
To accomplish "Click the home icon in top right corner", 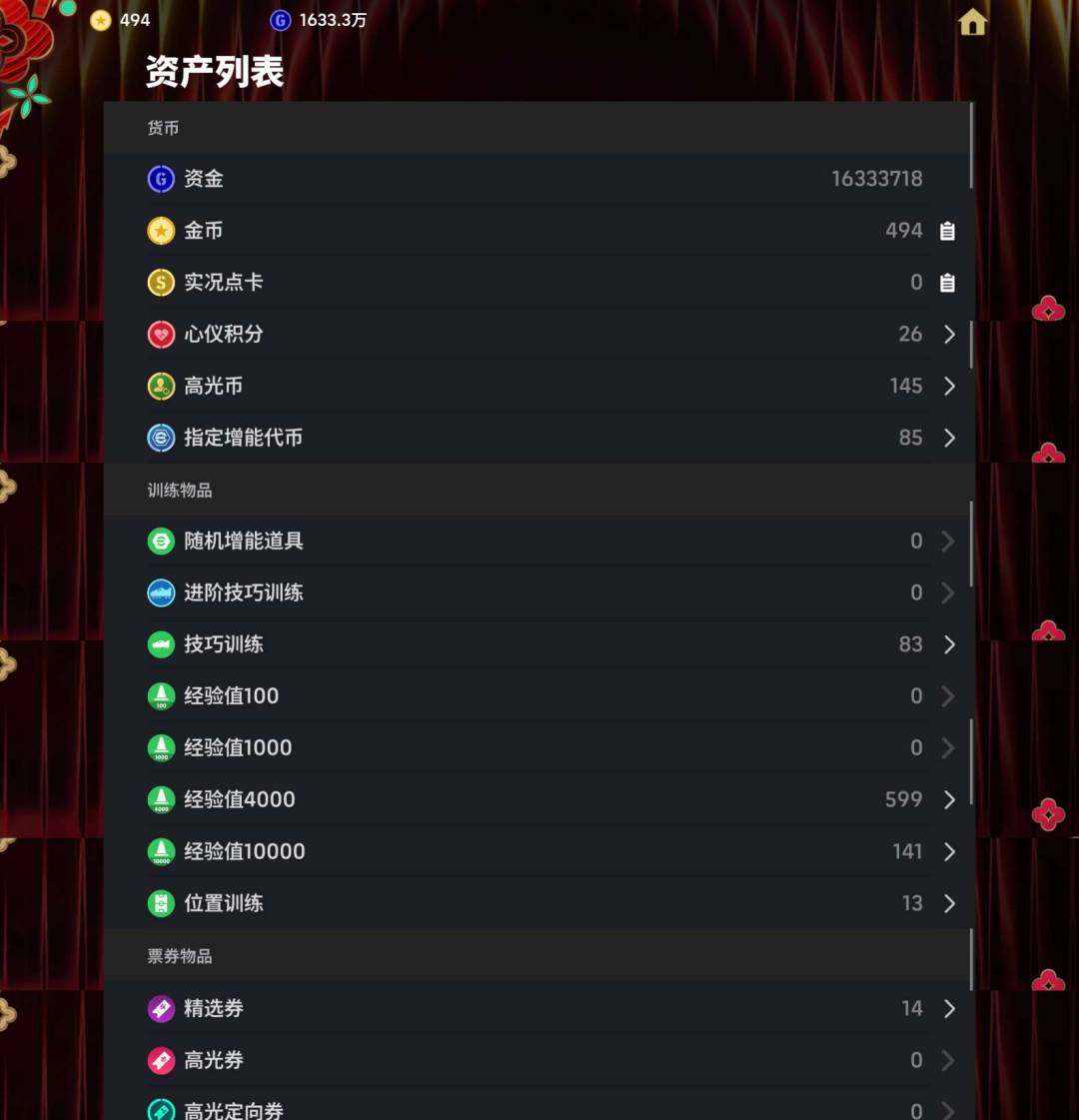I will 972,22.
